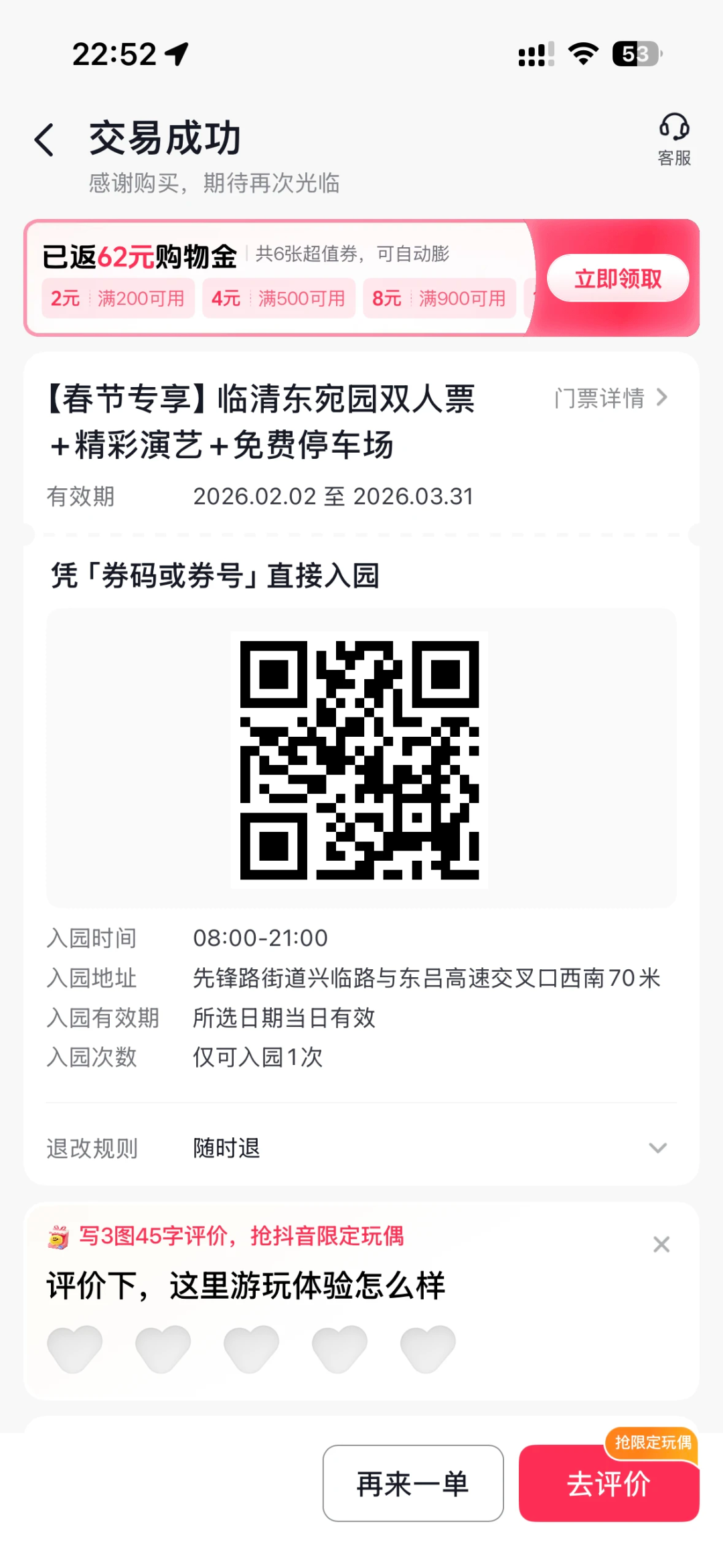Give a five-heart rating
Image resolution: width=723 pixels, height=1568 pixels.
point(428,1348)
